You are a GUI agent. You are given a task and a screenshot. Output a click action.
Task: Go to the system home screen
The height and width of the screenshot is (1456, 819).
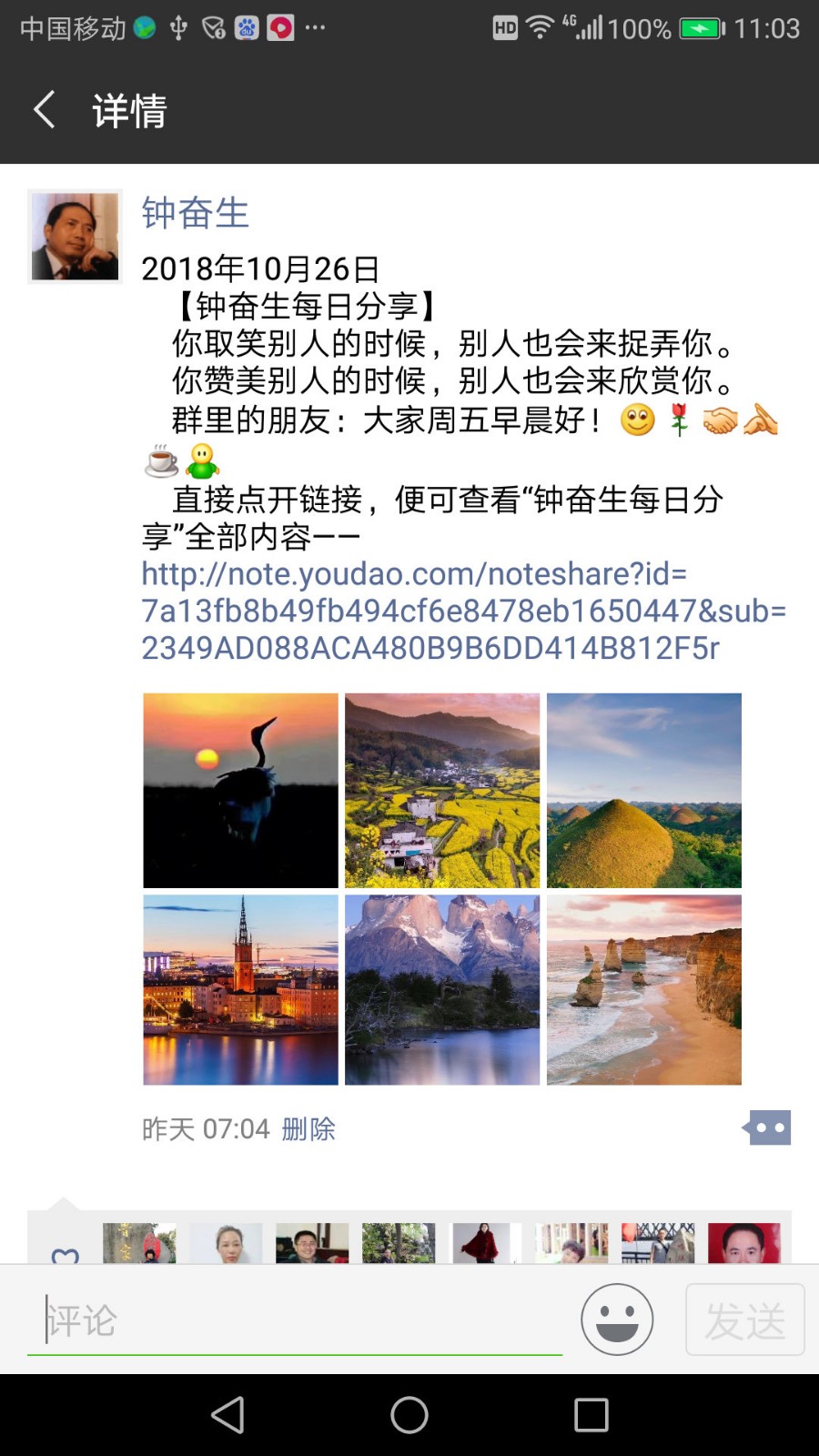409,1415
